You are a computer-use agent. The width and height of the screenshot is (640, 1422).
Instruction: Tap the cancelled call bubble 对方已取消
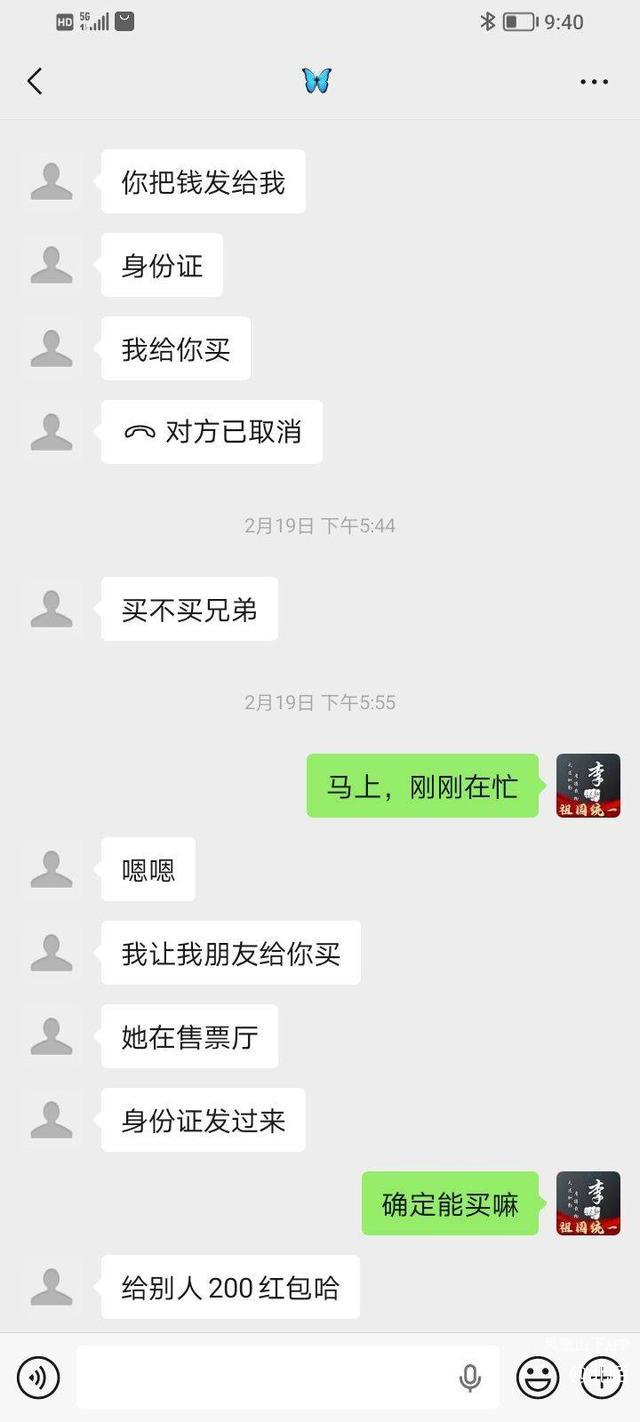[212, 432]
